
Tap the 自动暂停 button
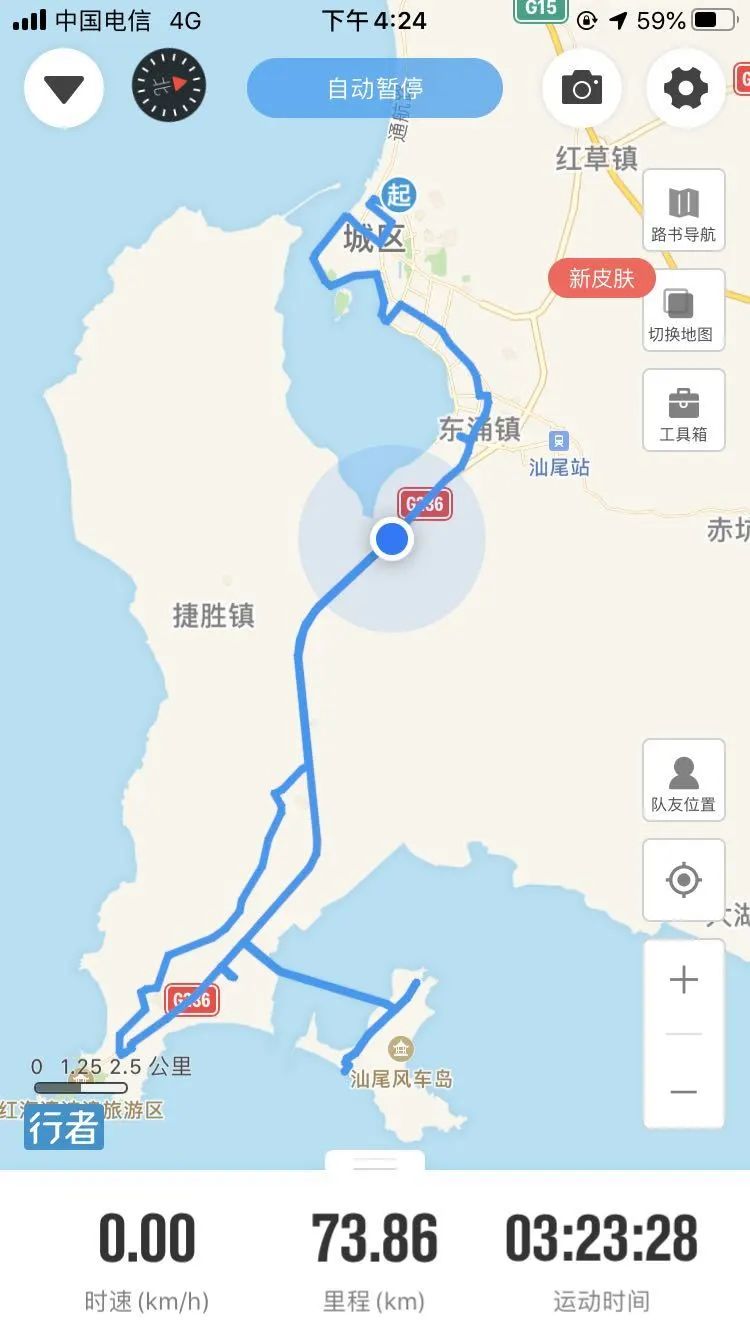coord(375,88)
